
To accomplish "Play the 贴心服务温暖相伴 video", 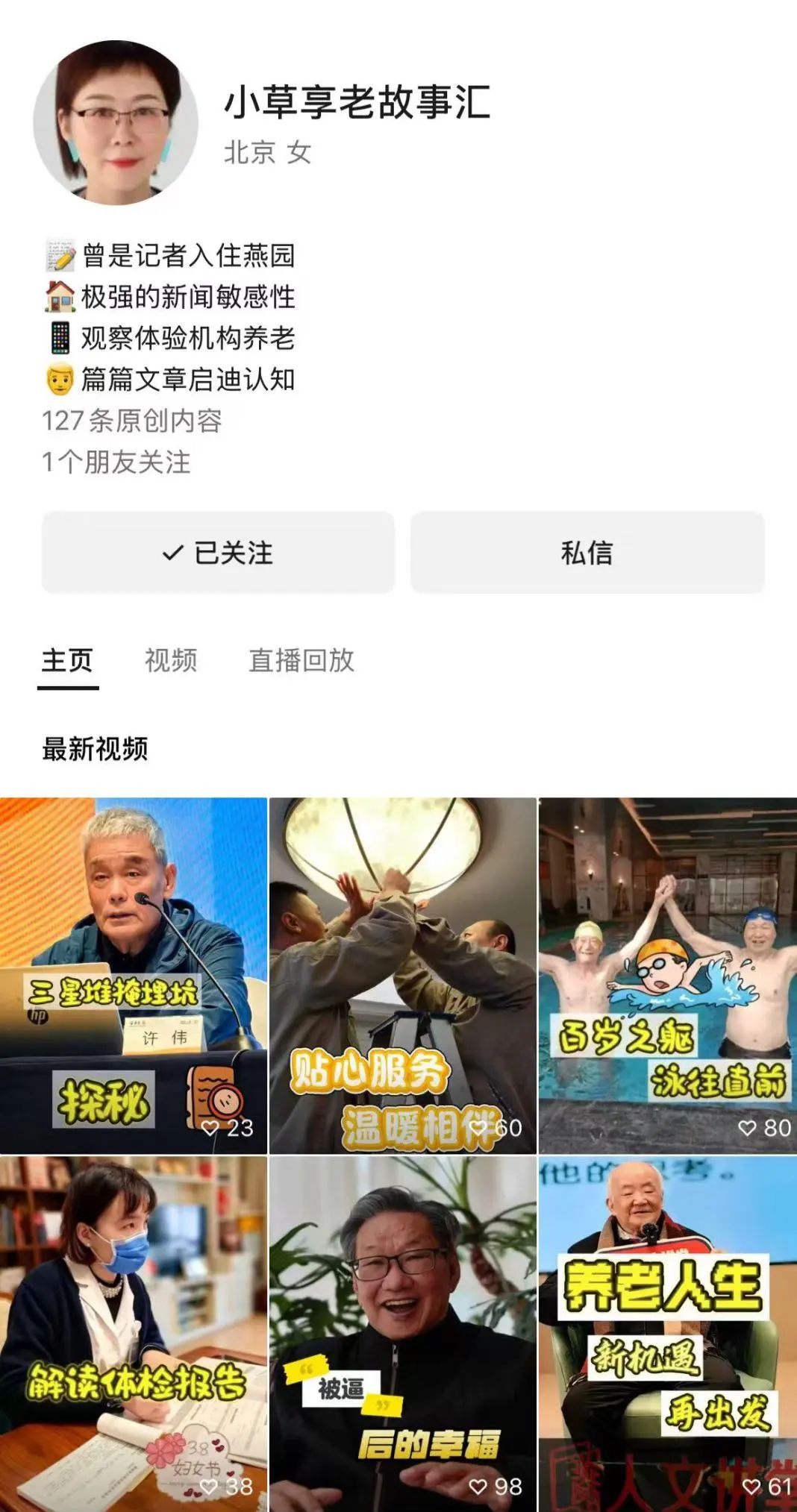I will (x=402, y=975).
